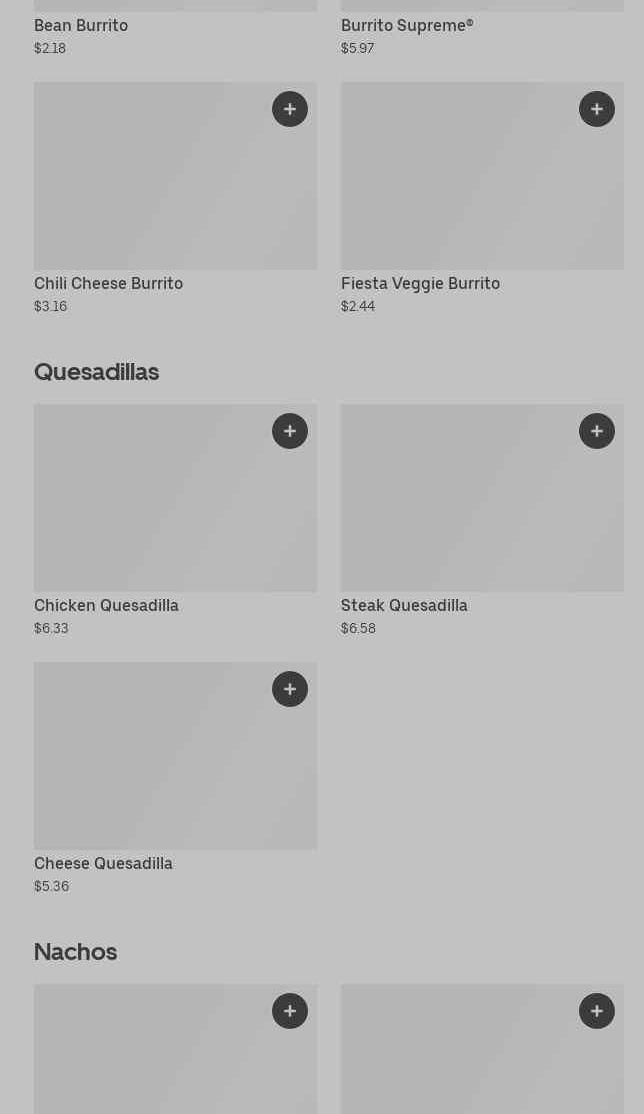Viewport: 644px width, 1114px height.
Task: View Steak Quesadilla details
Action: [483, 520]
